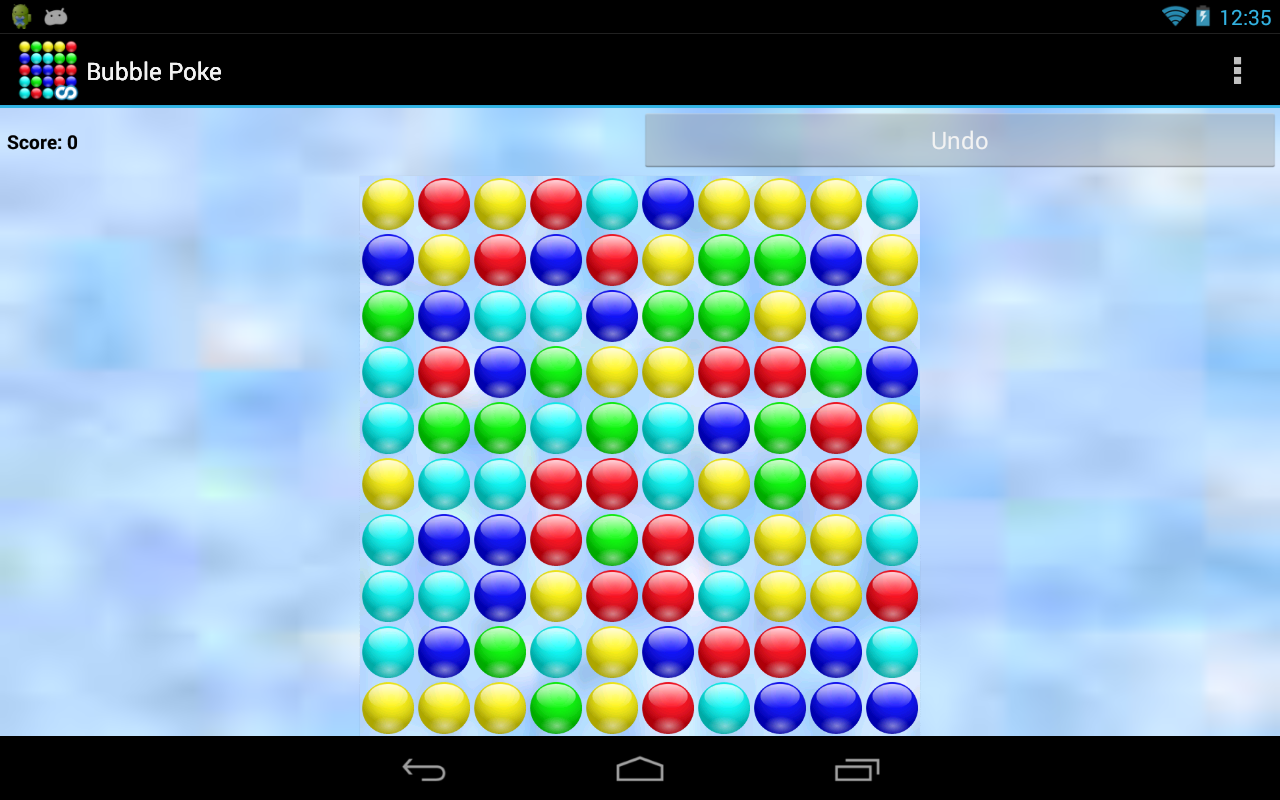1280x800 pixels.
Task: Open the overflow menu
Action: (1237, 70)
